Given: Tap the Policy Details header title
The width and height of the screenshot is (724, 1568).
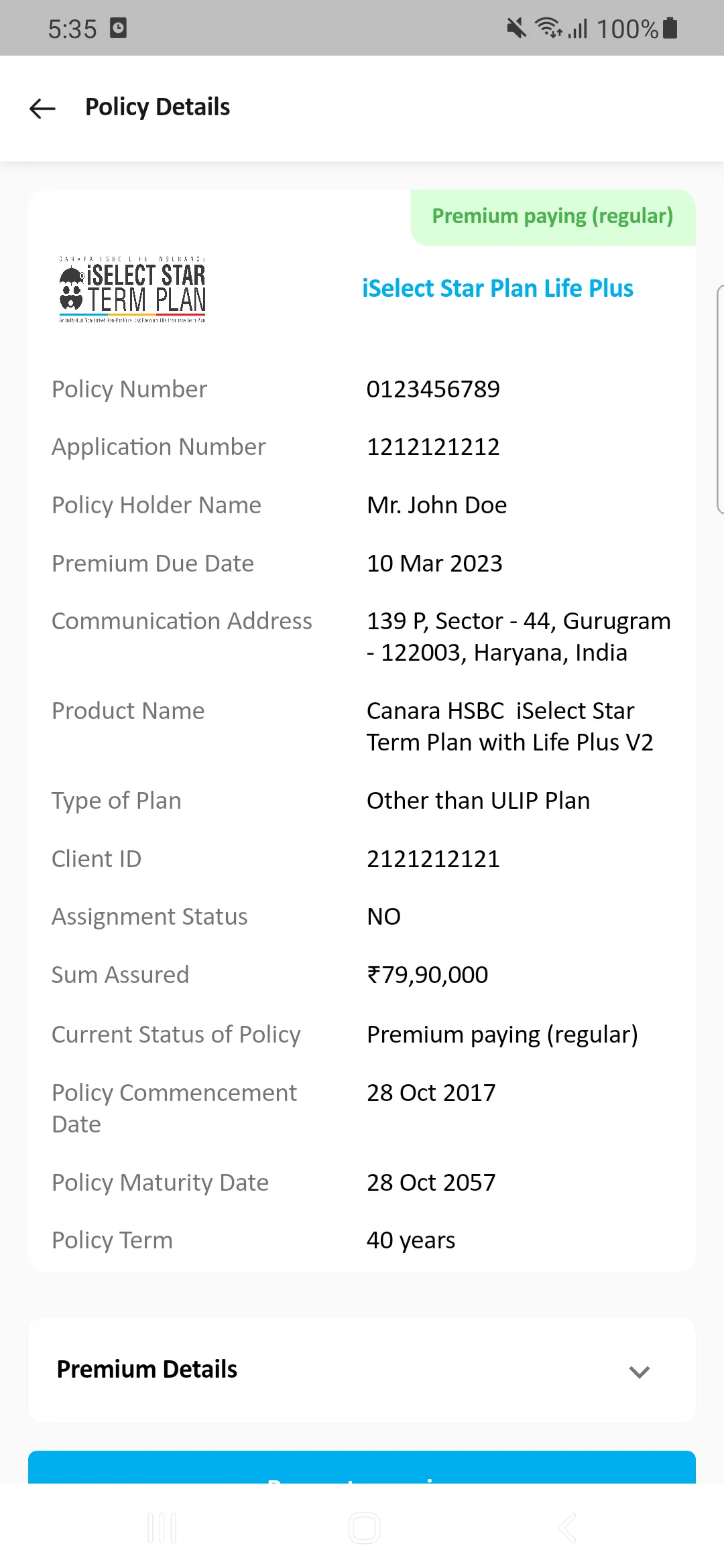Looking at the screenshot, I should pos(157,107).
